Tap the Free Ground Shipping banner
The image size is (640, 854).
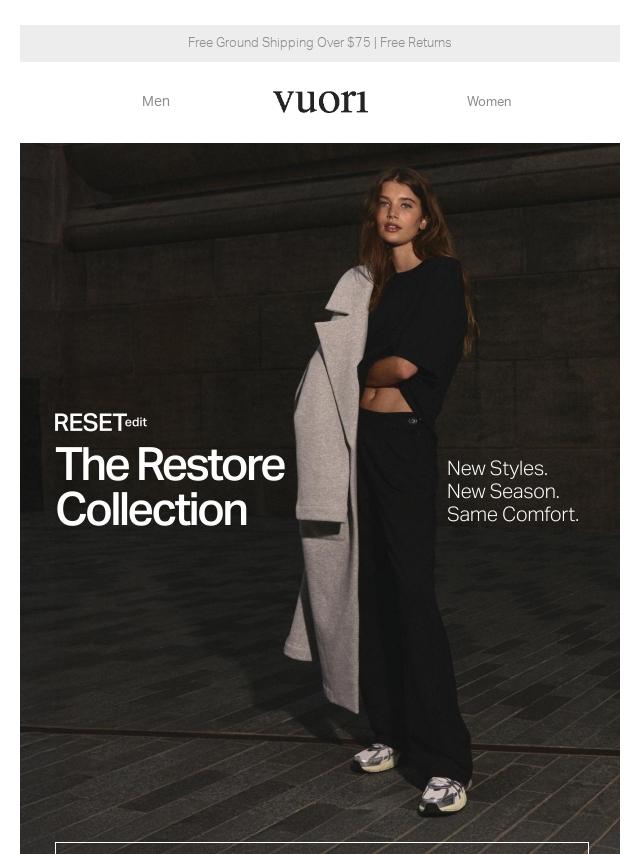pos(319,43)
